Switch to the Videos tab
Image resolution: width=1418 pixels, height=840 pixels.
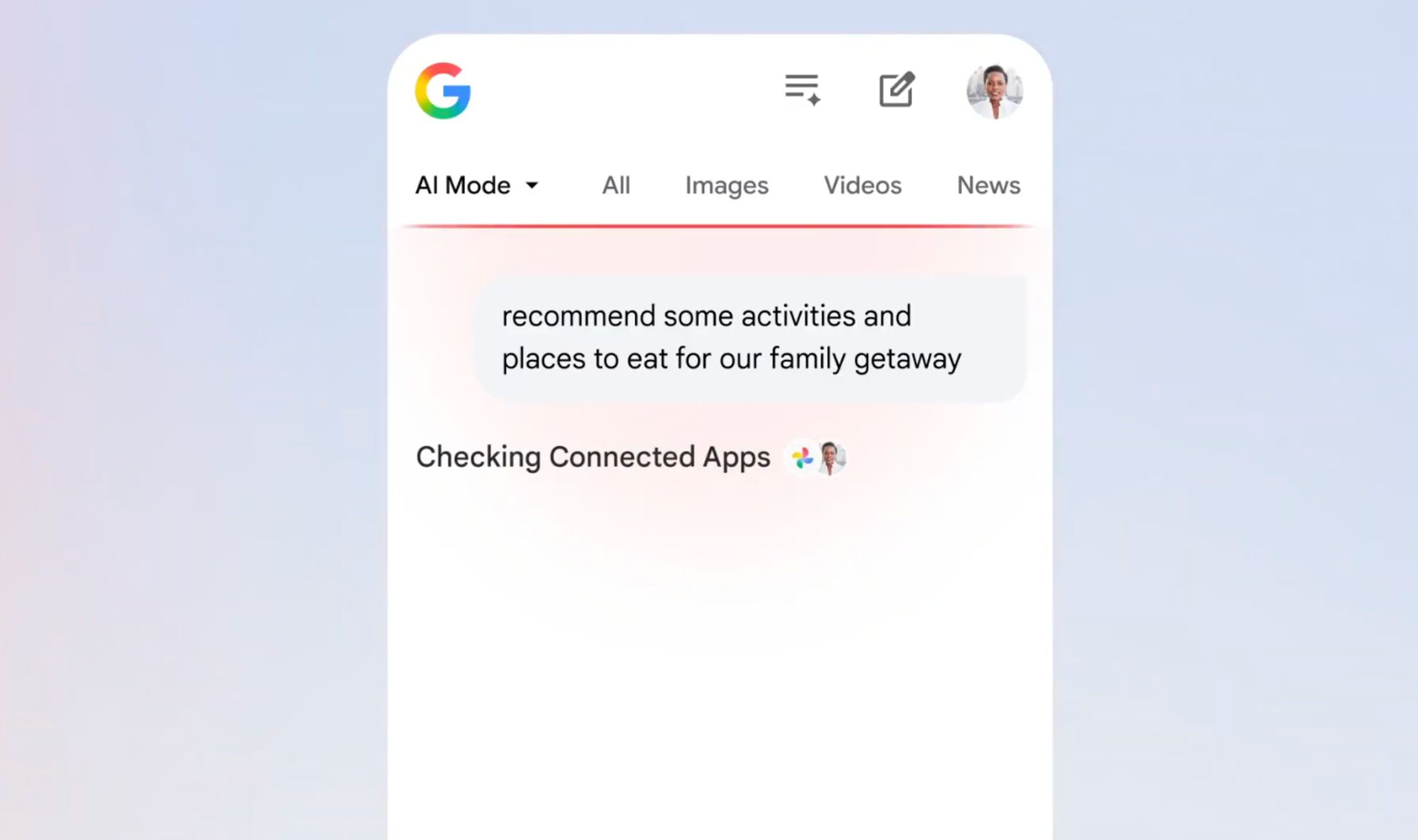[862, 185]
